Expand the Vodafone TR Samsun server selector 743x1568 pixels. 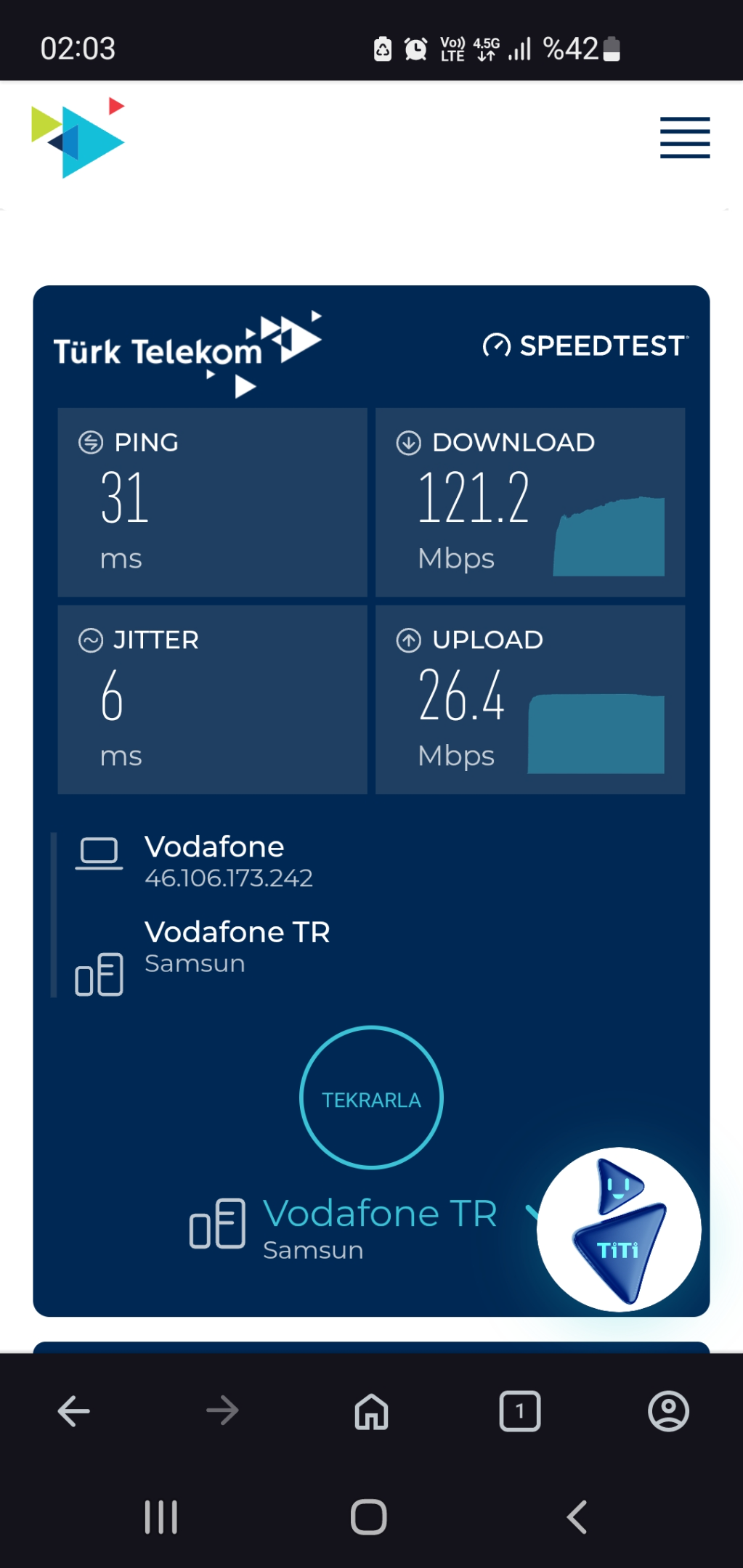[363, 1228]
